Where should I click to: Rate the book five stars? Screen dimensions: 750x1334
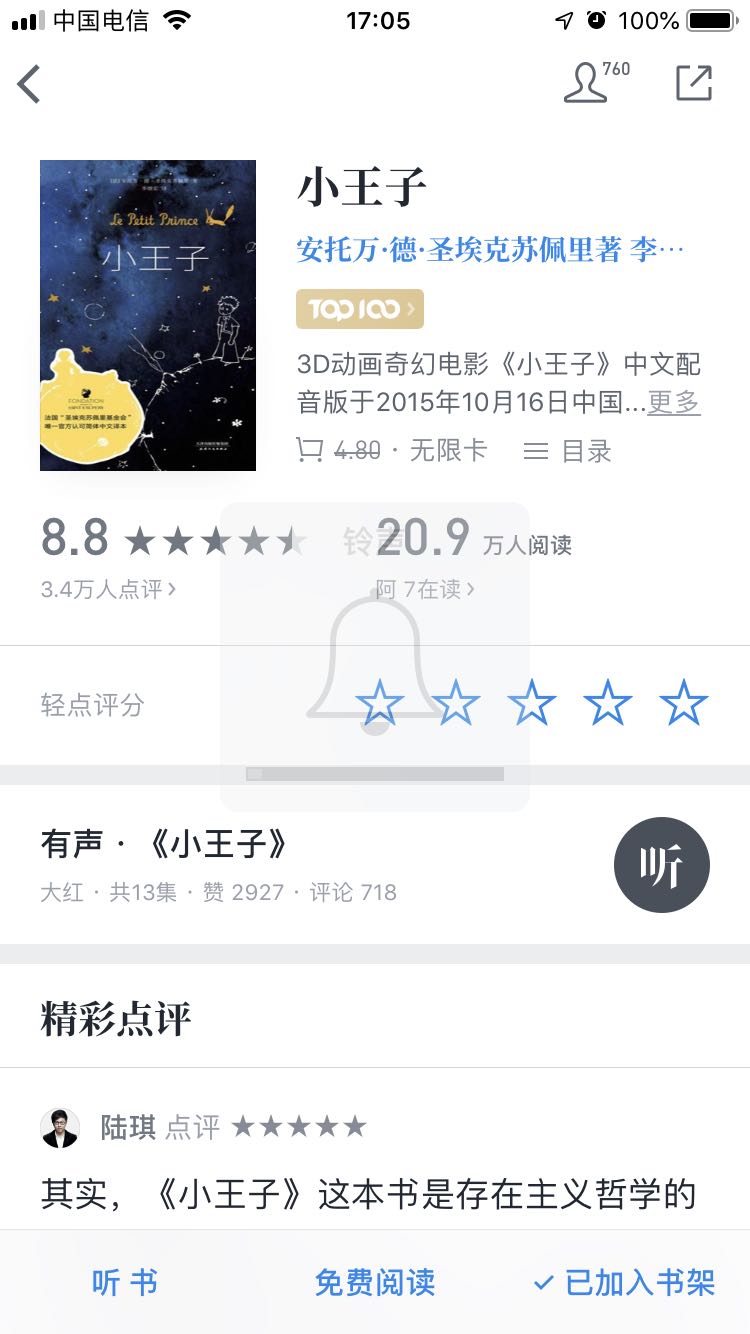pos(684,703)
